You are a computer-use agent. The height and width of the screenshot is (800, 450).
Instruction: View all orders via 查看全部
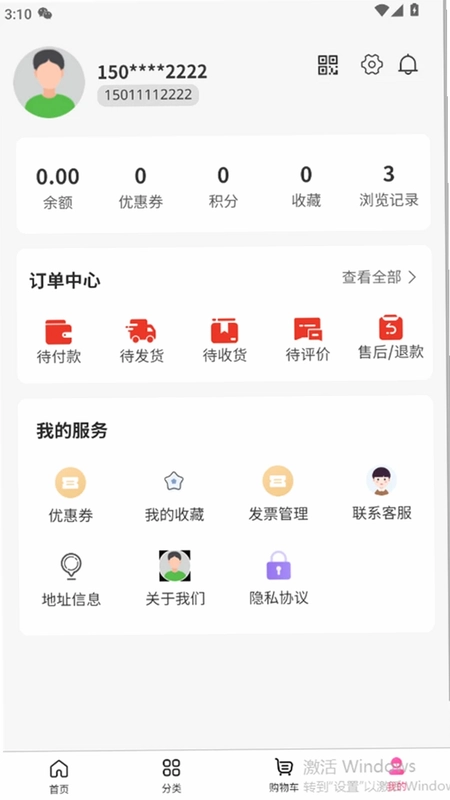click(379, 277)
